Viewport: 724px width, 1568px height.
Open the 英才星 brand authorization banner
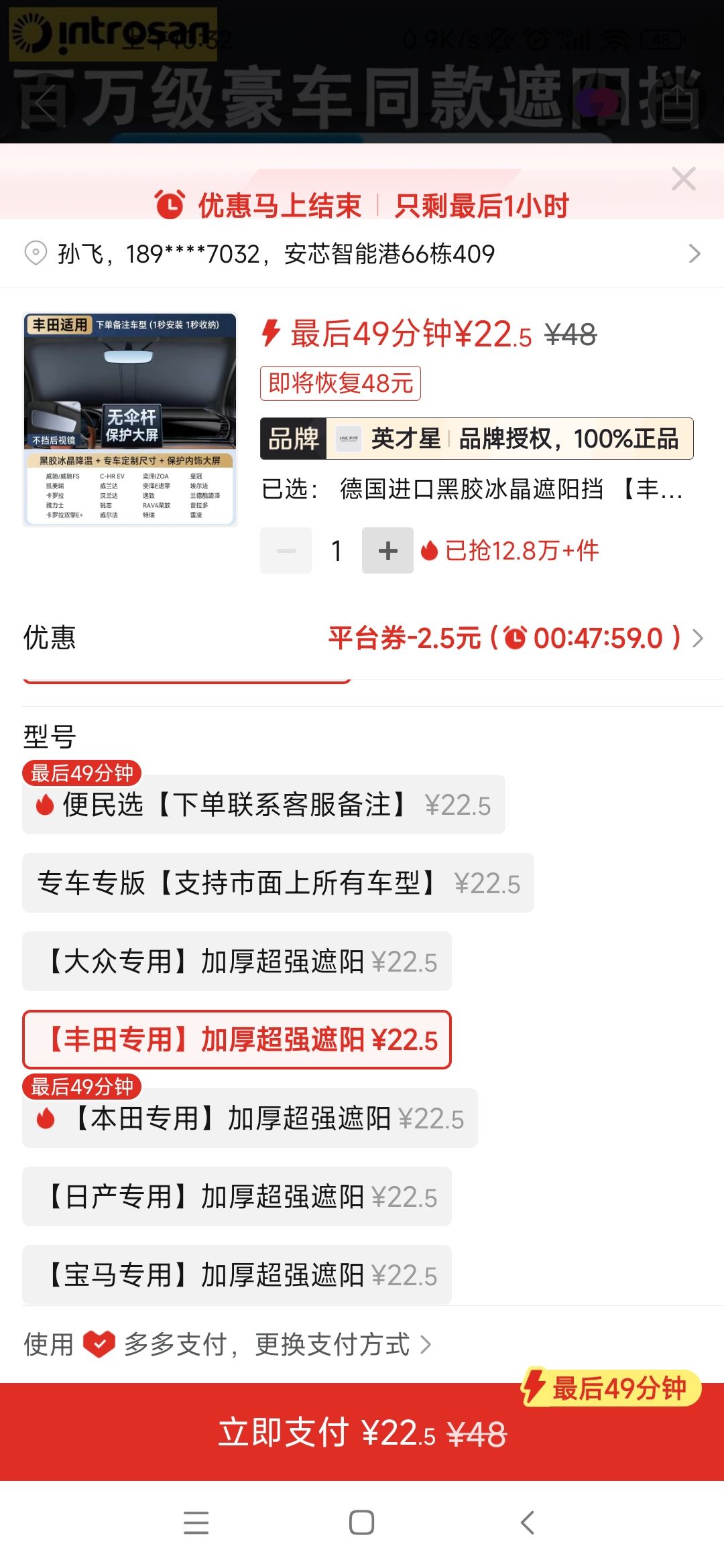pyautogui.click(x=477, y=439)
